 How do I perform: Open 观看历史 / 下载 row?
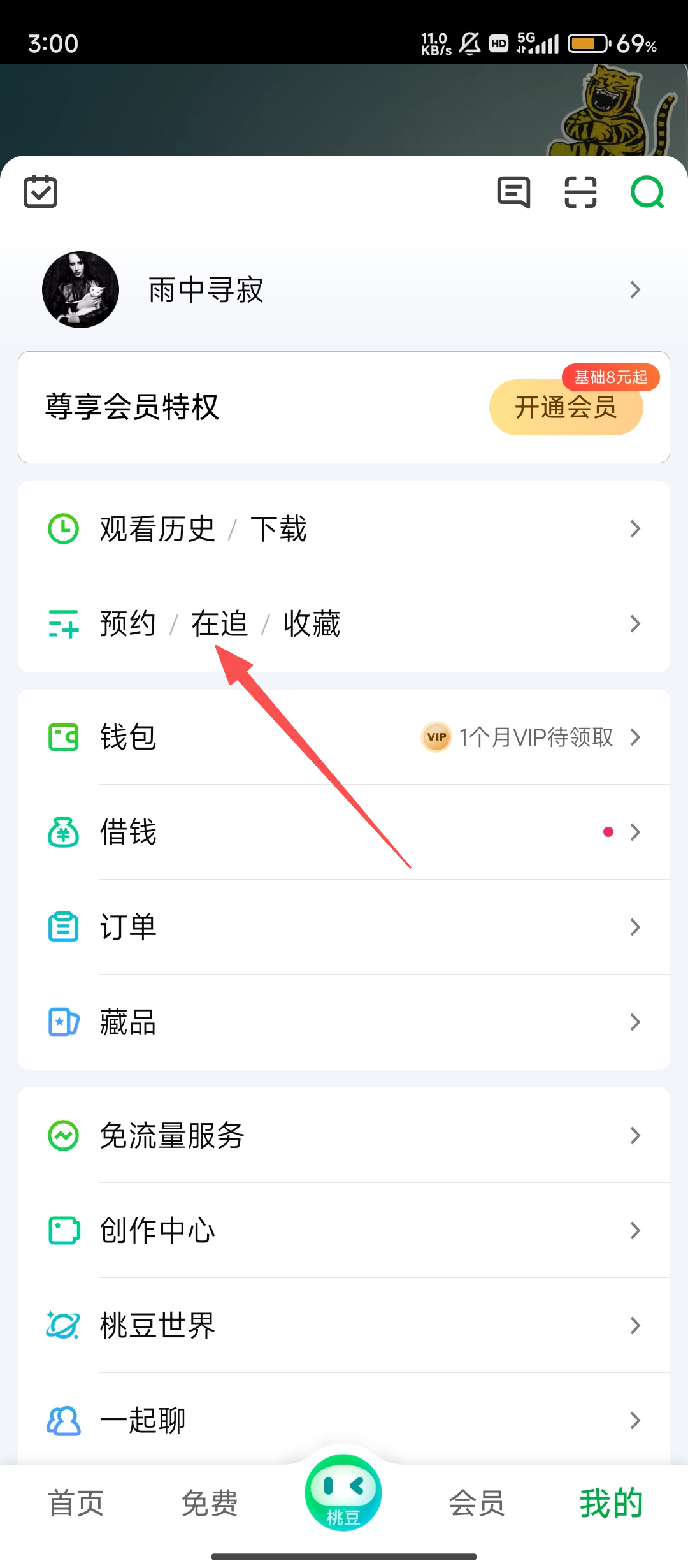[344, 529]
